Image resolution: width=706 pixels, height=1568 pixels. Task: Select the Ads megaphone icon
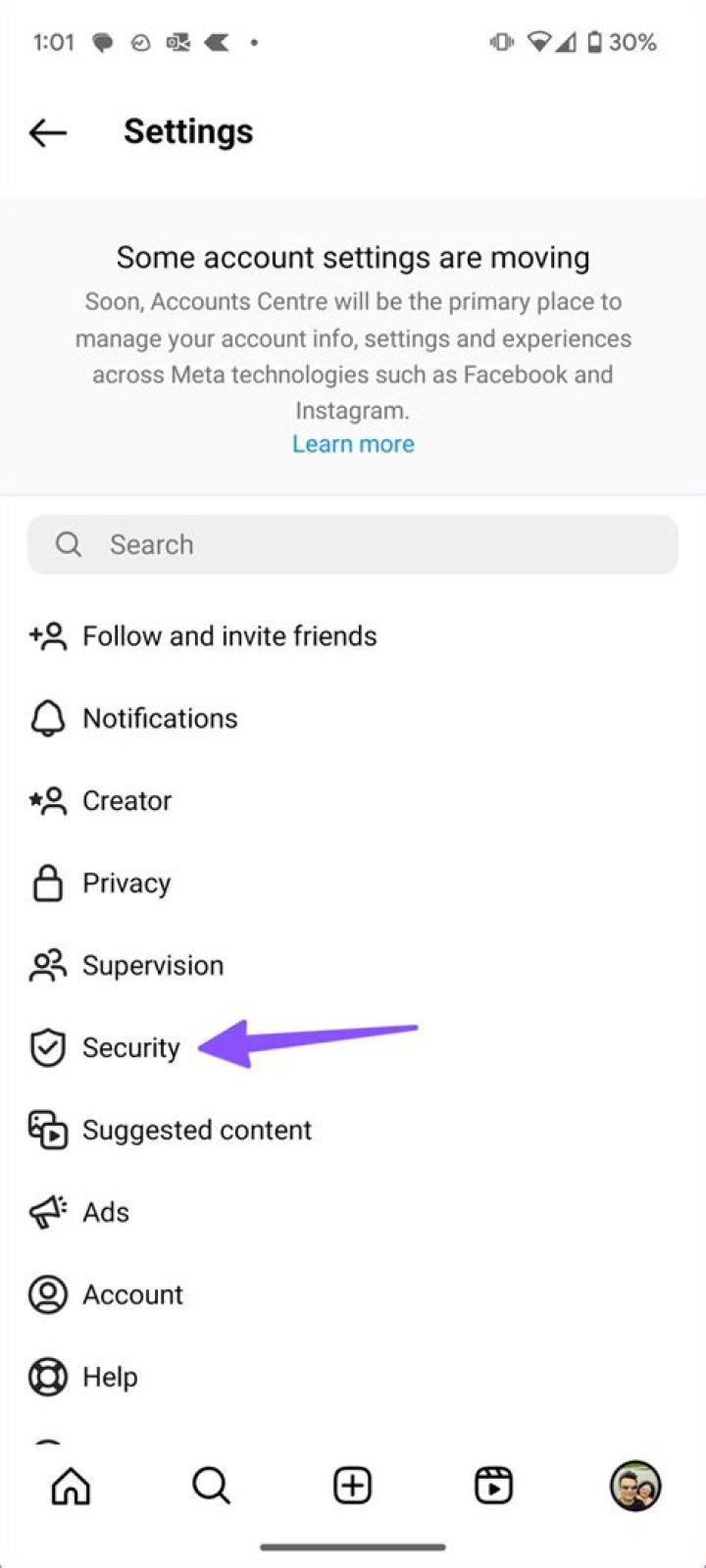coord(46,1211)
